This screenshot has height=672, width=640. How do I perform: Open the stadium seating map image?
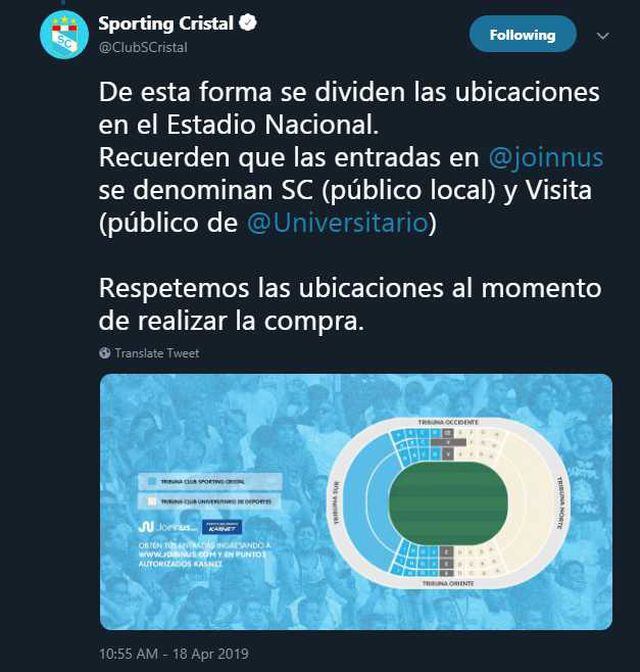coord(355,502)
